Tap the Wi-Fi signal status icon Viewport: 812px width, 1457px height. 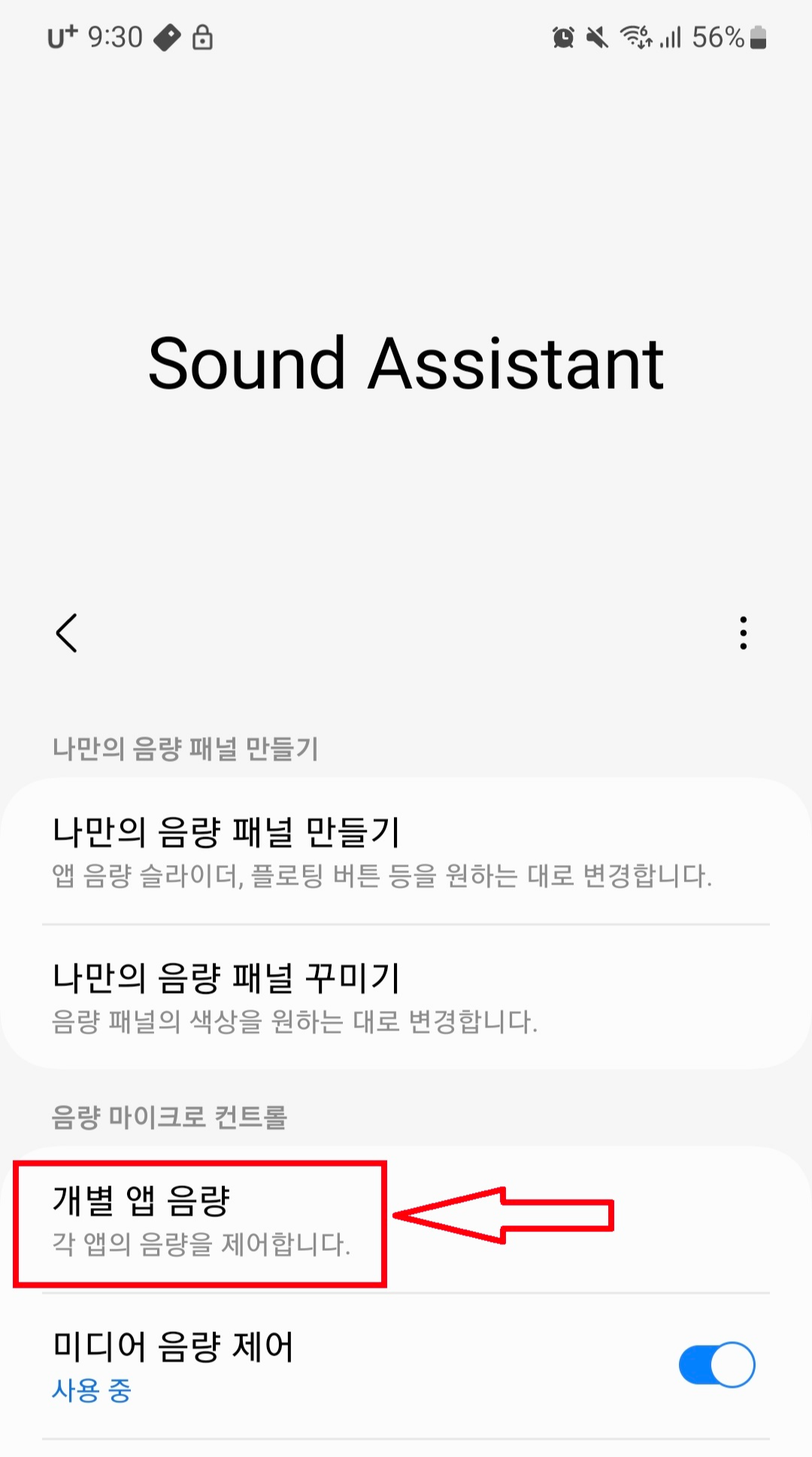pos(635,36)
